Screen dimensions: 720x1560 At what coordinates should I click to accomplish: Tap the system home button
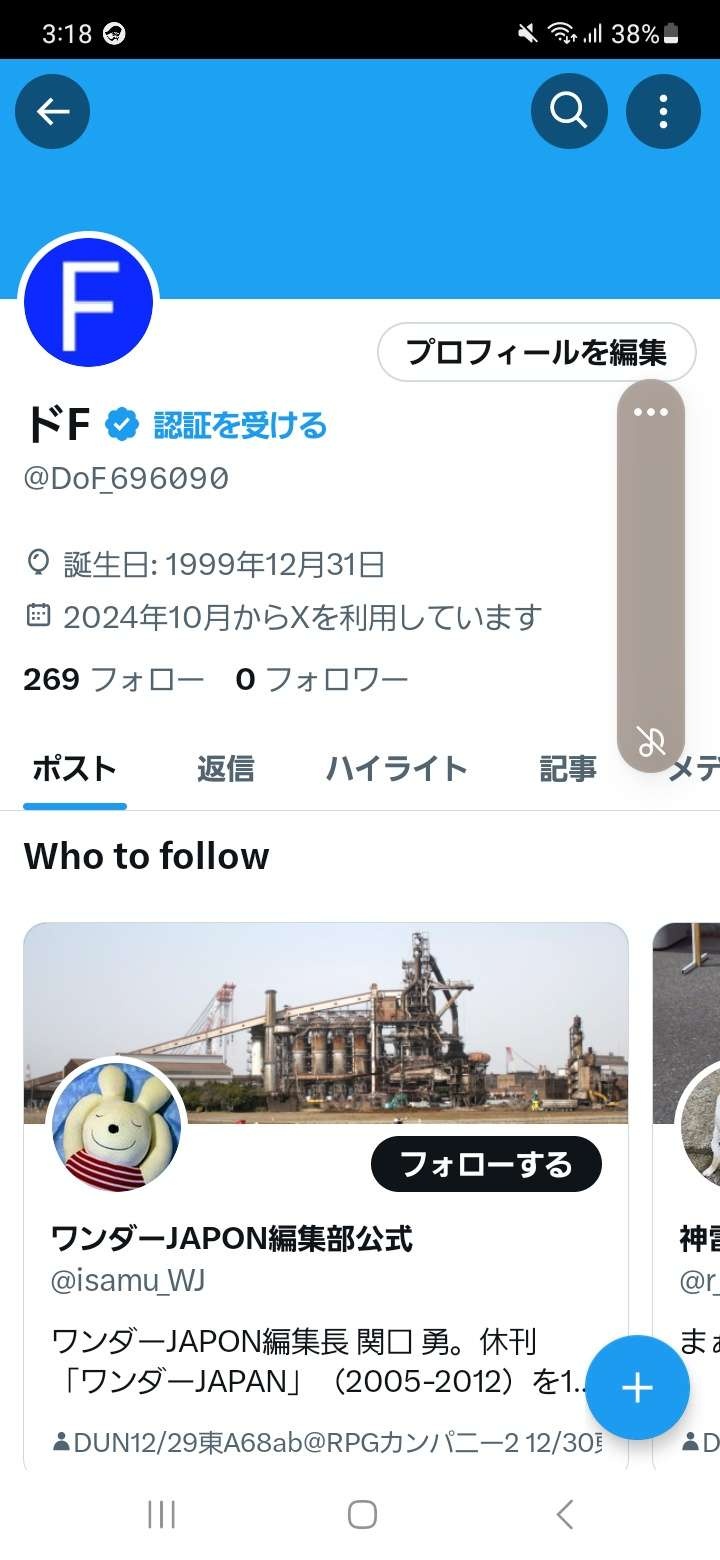coord(362,1514)
